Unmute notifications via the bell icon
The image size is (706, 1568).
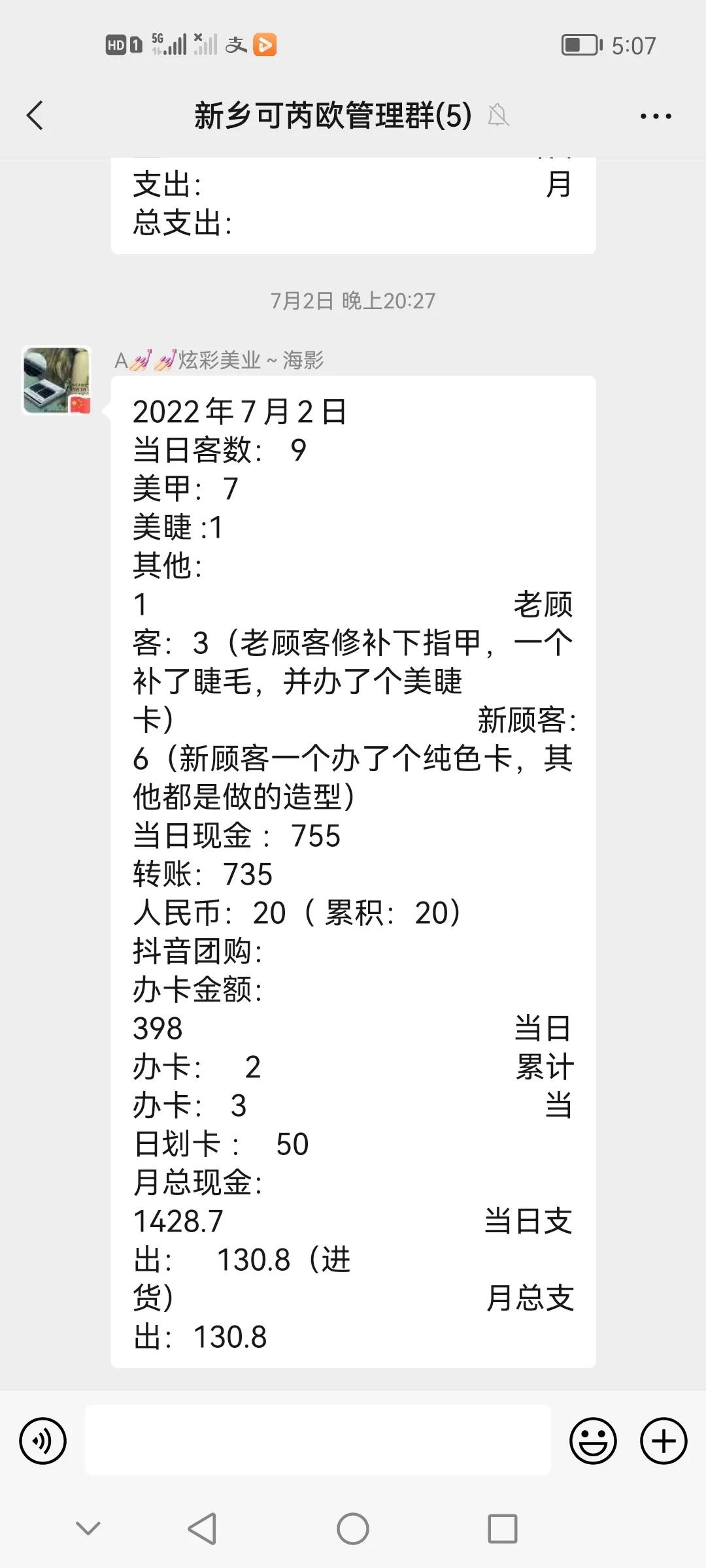click(x=499, y=116)
